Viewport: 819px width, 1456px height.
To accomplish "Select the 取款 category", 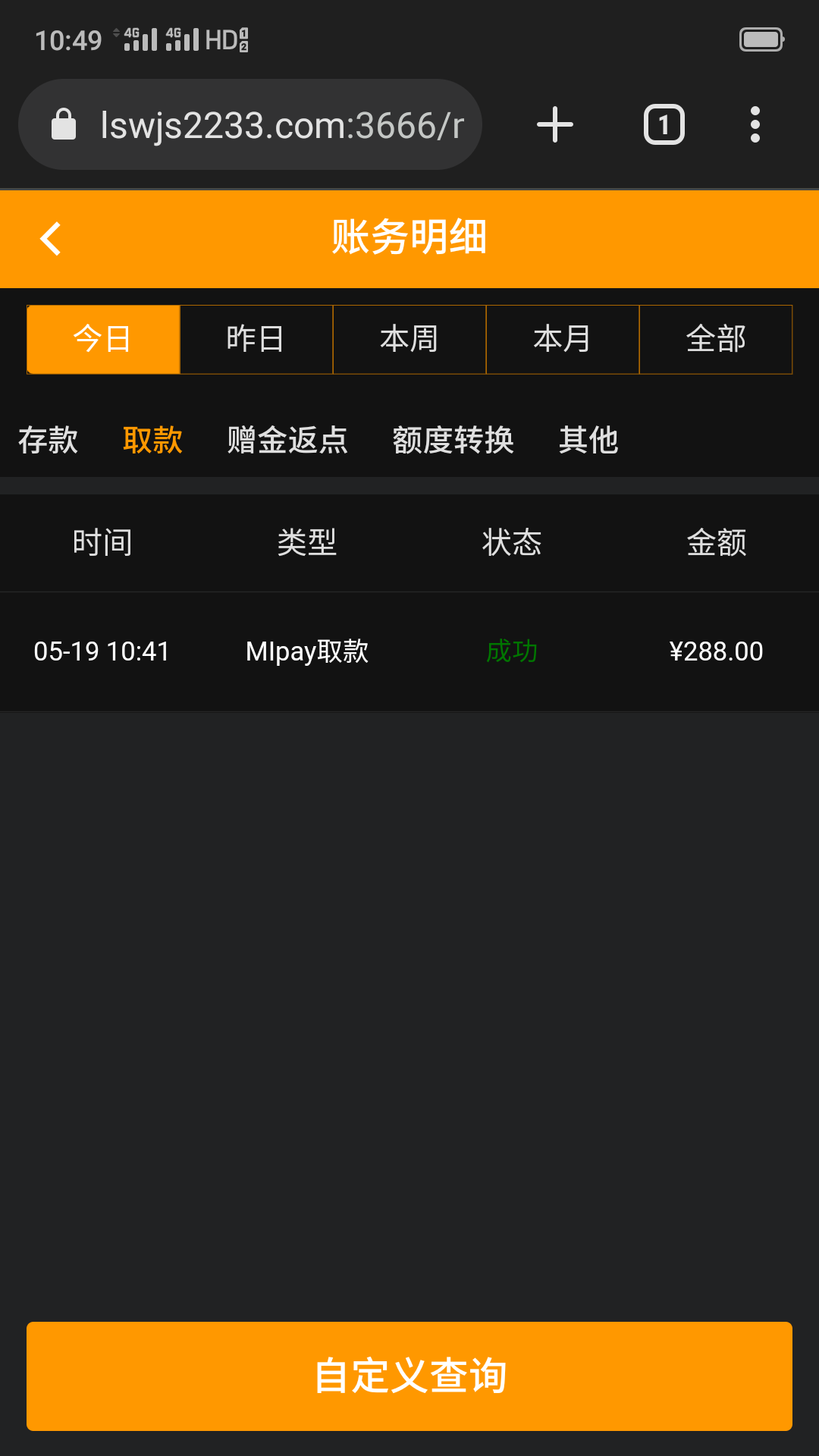I will click(x=152, y=440).
